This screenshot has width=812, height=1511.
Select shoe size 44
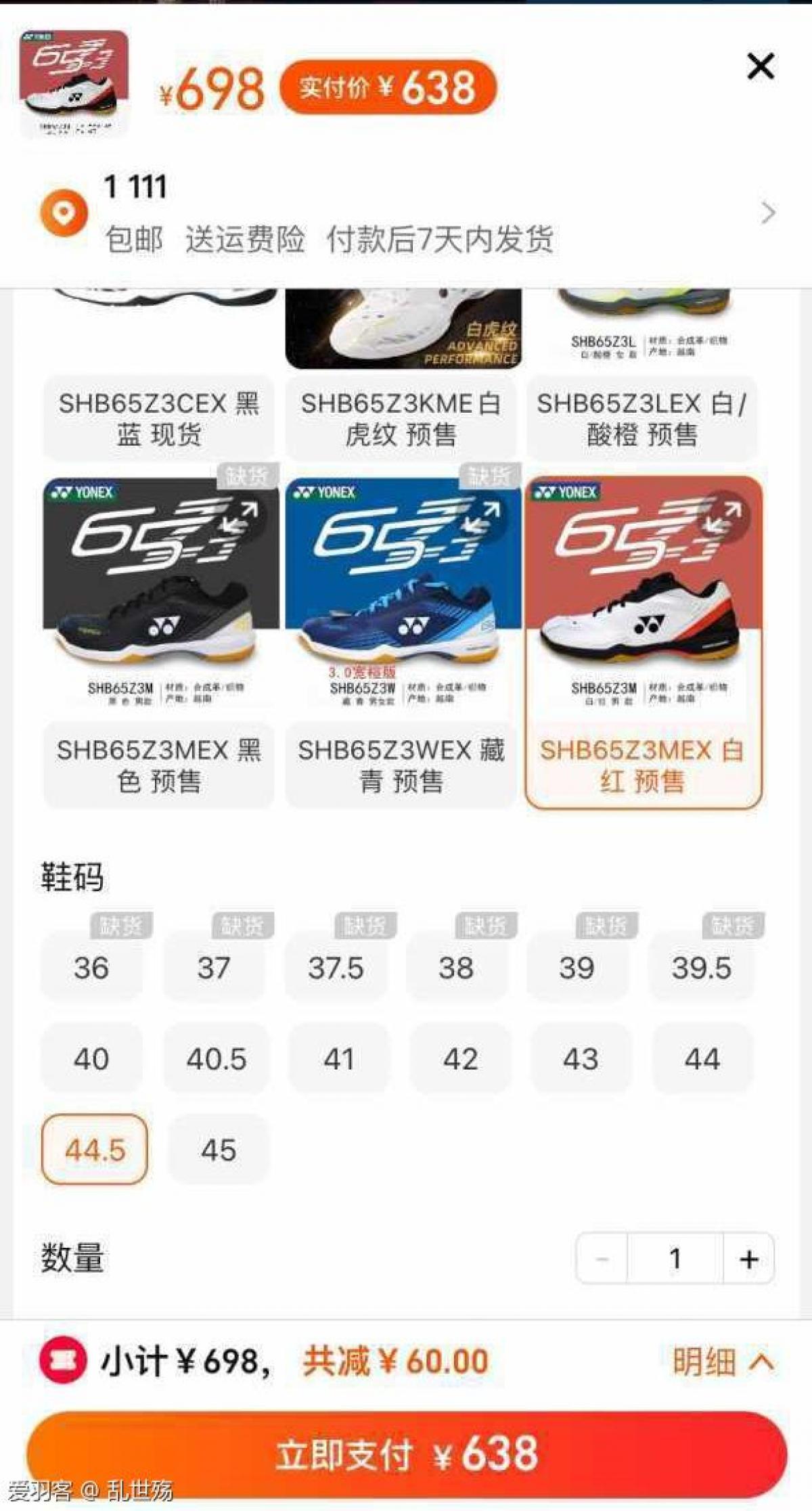[702, 1059]
